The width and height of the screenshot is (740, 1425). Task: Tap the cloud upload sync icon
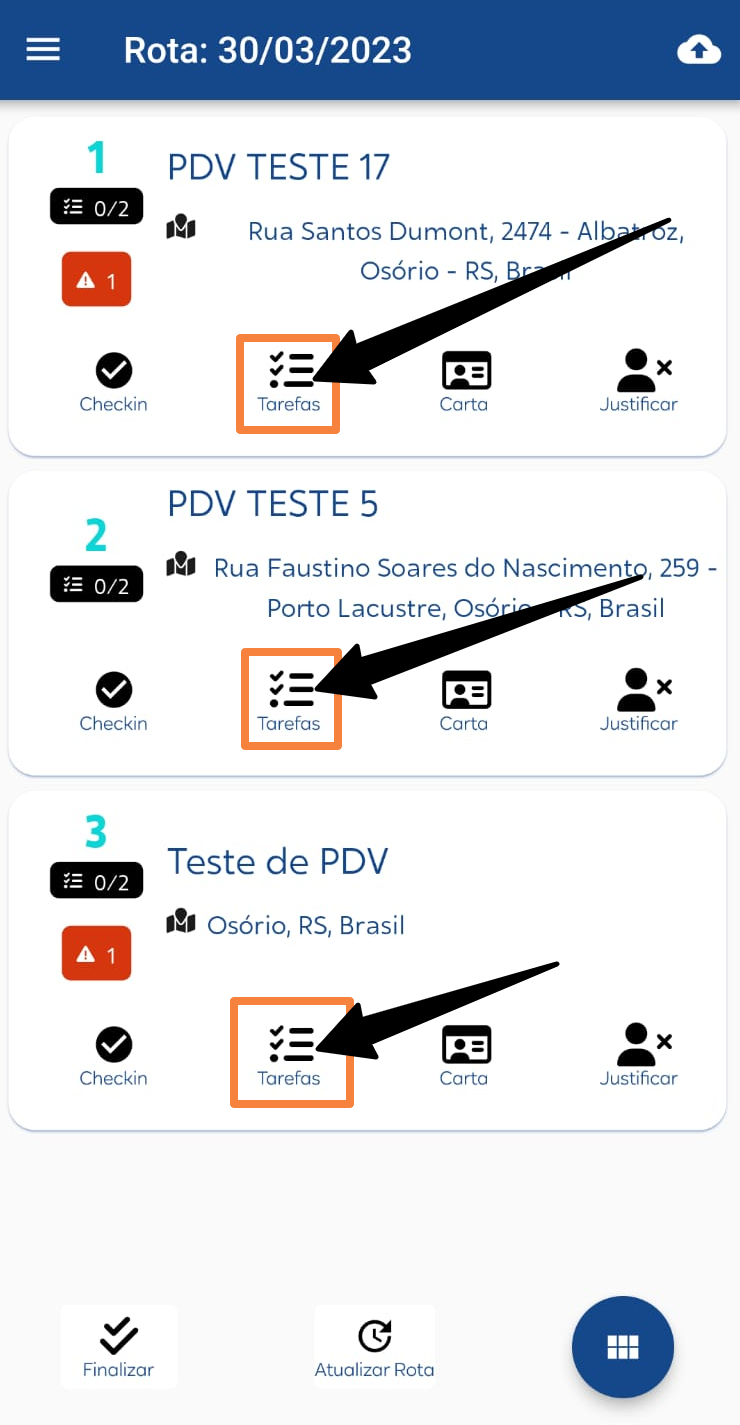(699, 50)
